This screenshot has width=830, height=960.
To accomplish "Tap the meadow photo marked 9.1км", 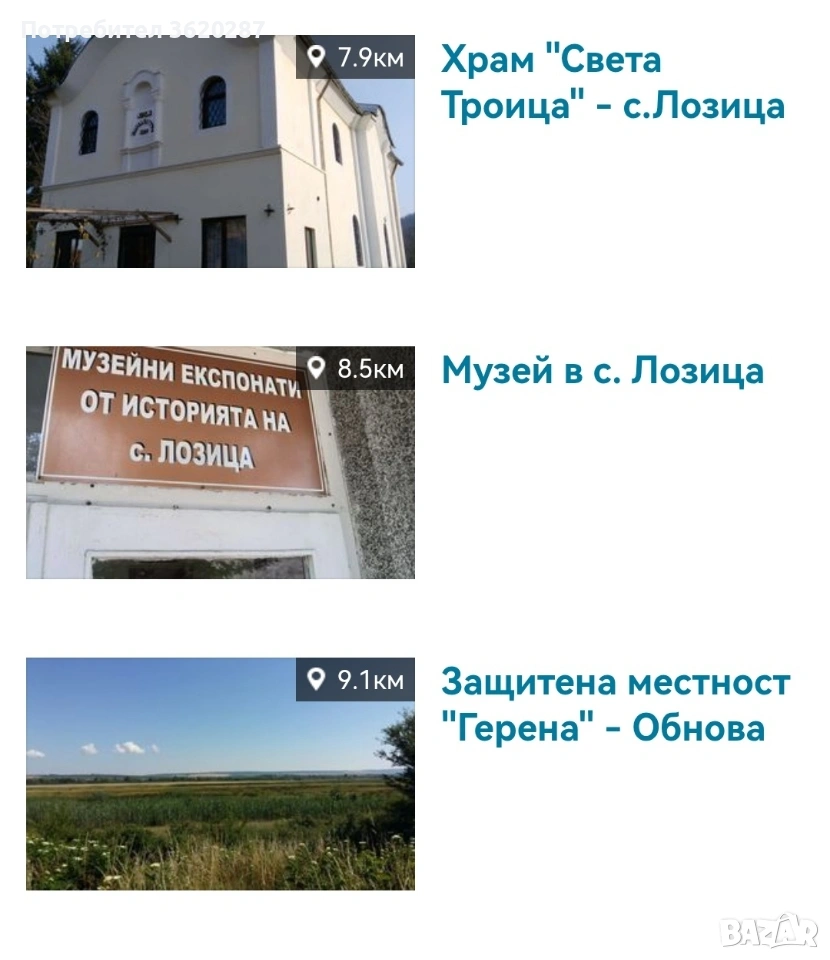I will (x=220, y=774).
